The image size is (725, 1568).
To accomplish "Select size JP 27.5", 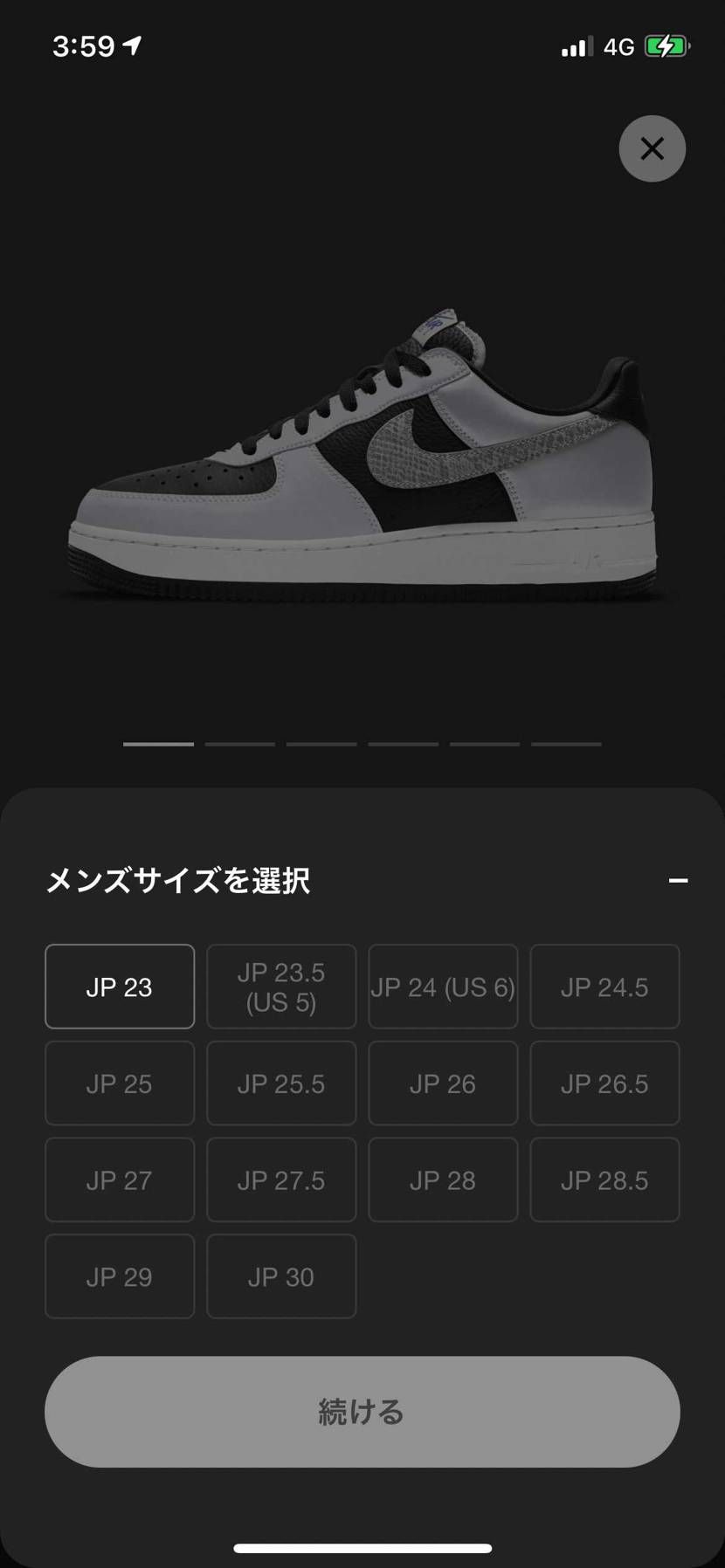I will 280,1179.
